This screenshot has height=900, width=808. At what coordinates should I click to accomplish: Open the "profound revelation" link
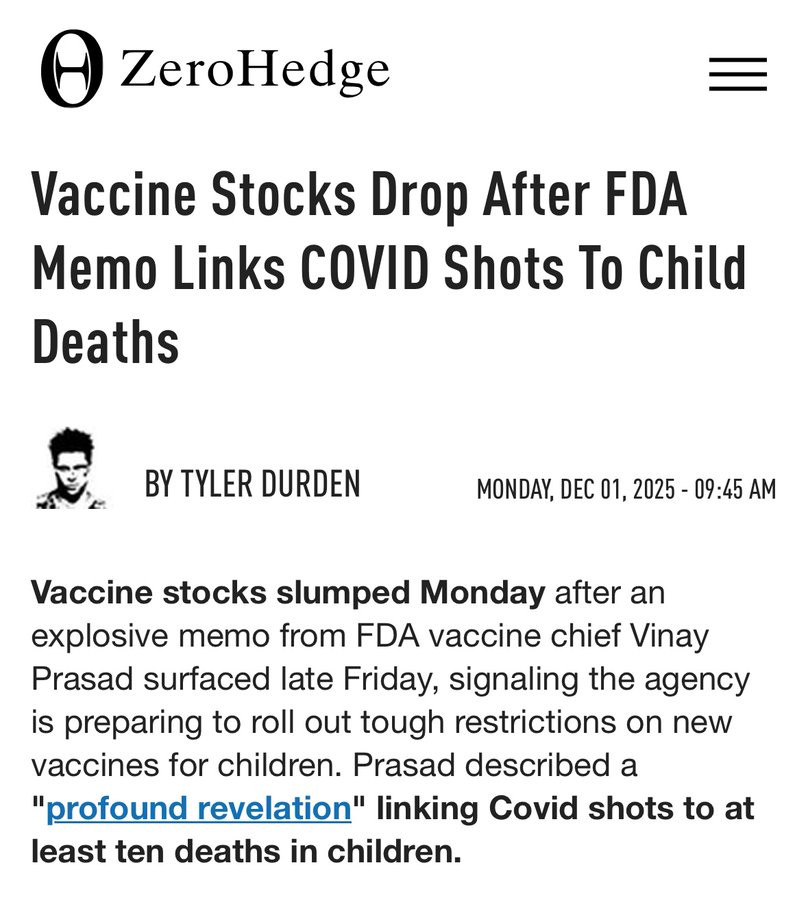(198, 808)
